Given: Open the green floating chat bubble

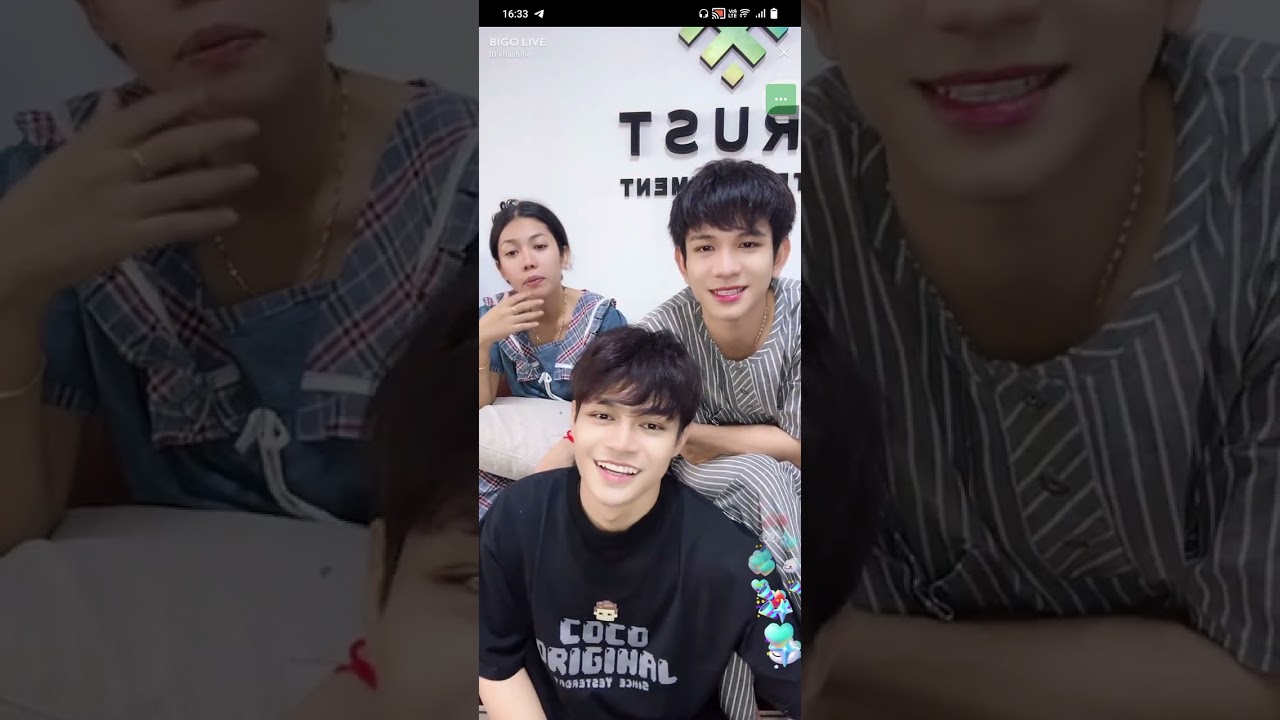Looking at the screenshot, I should 780,99.
